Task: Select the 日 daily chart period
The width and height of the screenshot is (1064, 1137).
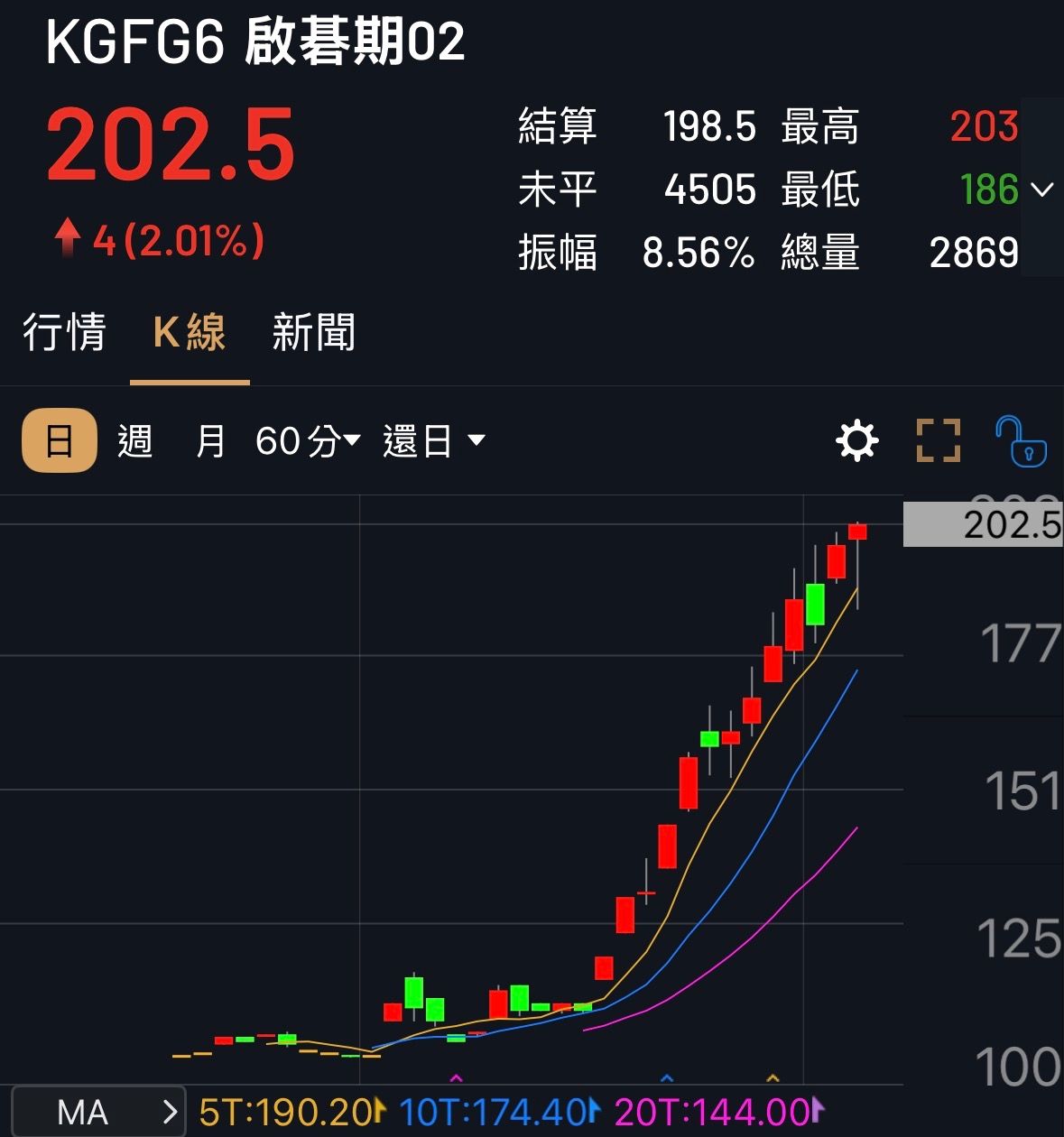Action: 60,441
